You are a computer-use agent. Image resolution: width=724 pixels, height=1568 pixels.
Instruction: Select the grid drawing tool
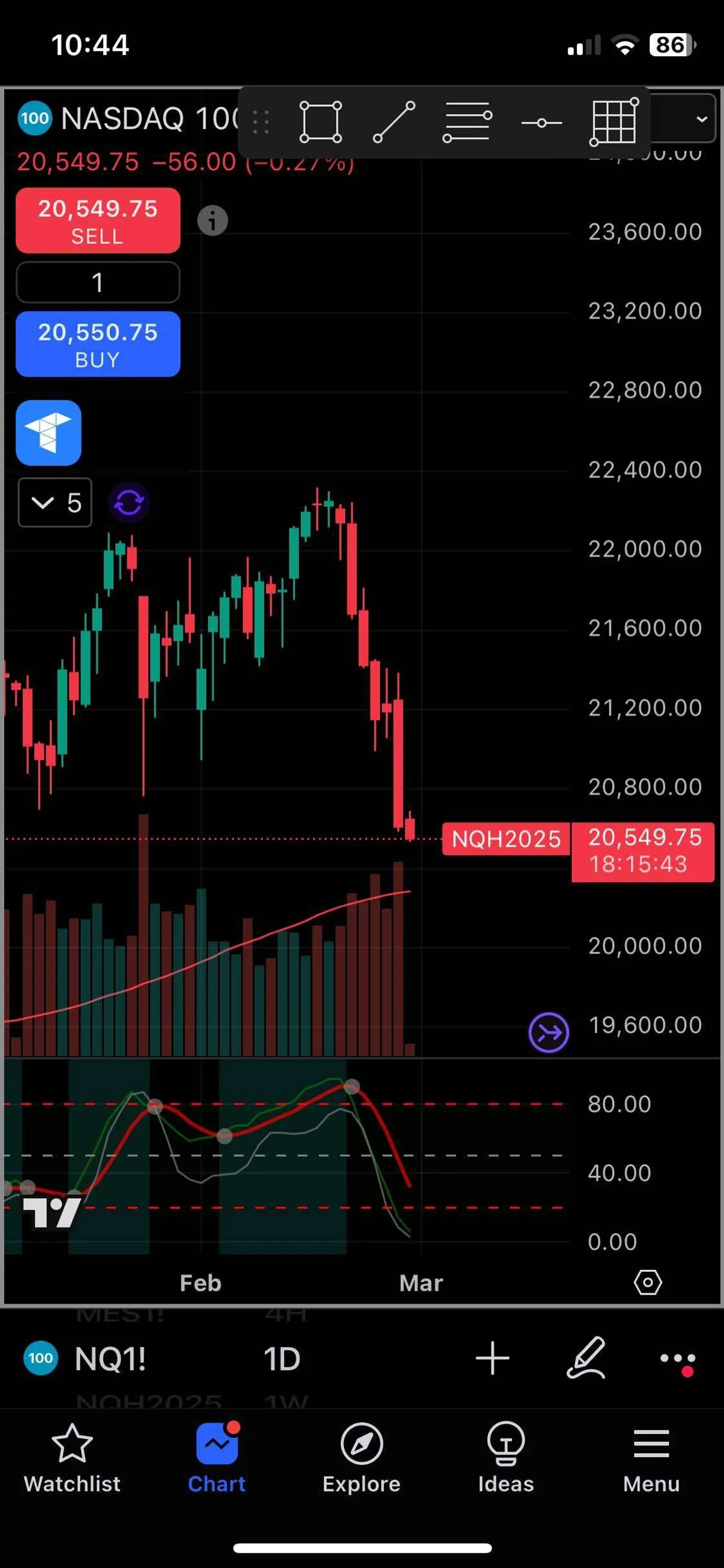point(614,123)
